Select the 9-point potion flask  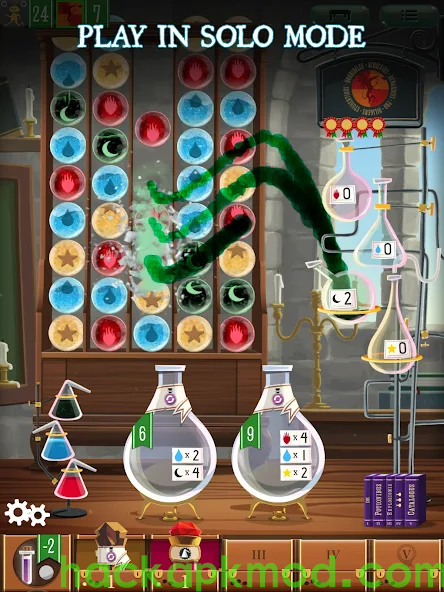tap(278, 442)
